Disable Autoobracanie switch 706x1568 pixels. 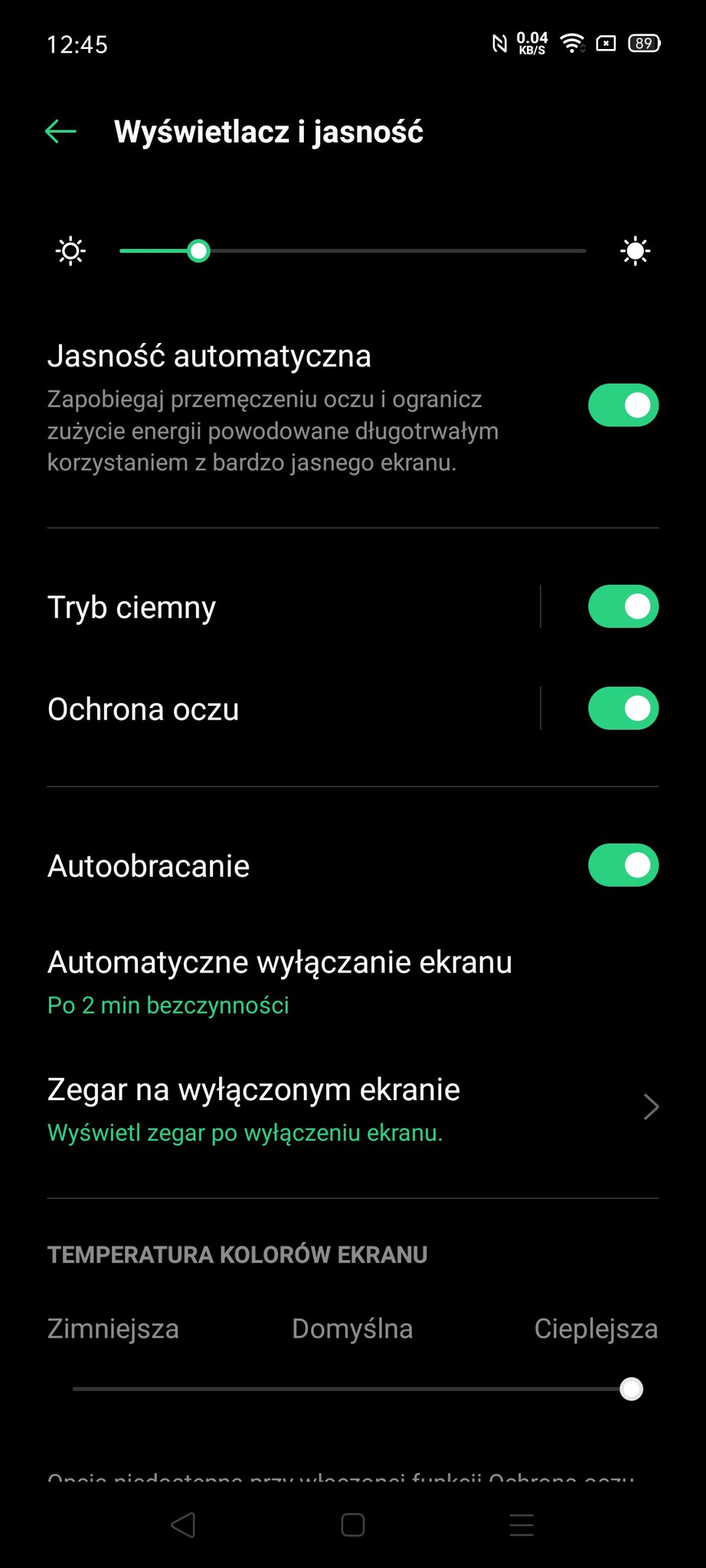point(623,865)
